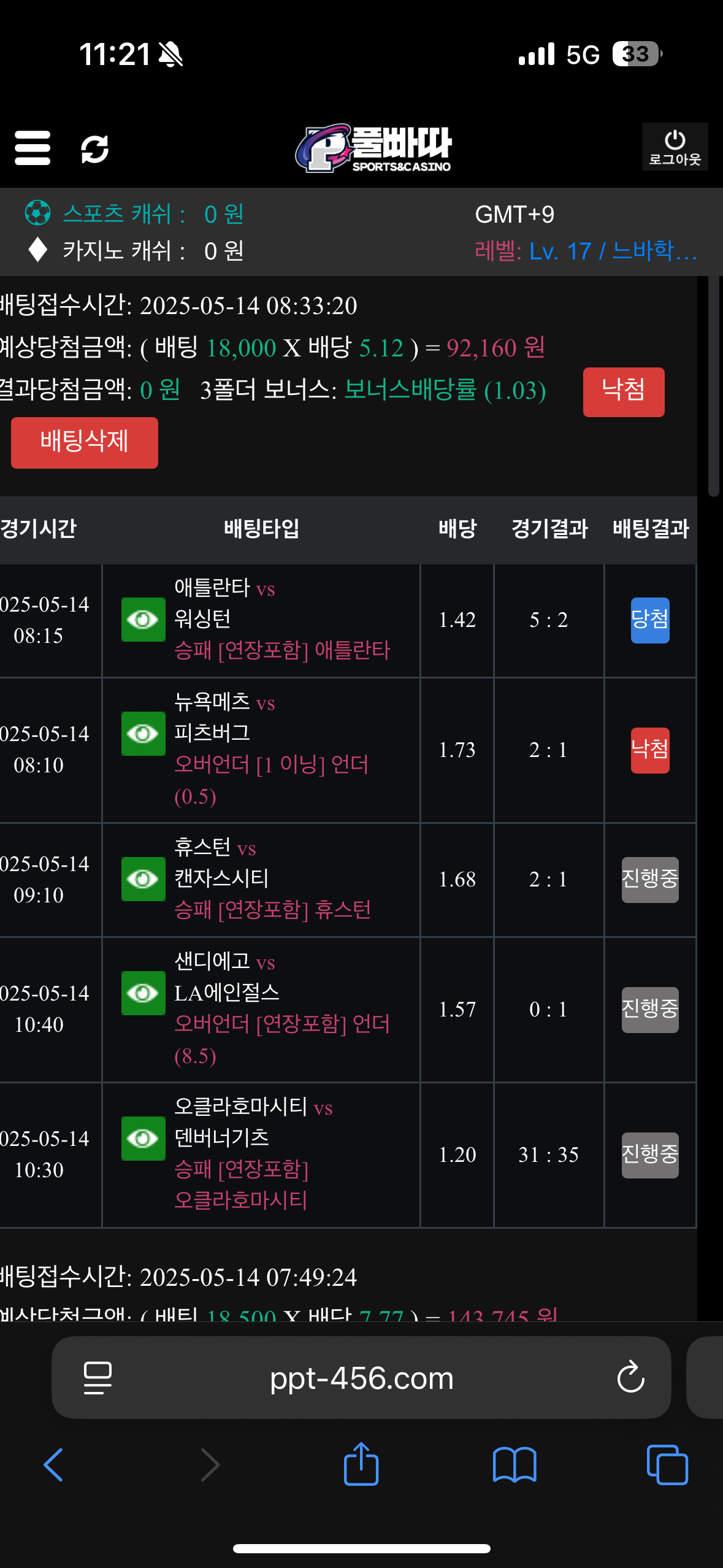Tap the green eye icon for 휴스턴 vs 캔자스시티
The image size is (723, 1568).
(x=143, y=879)
